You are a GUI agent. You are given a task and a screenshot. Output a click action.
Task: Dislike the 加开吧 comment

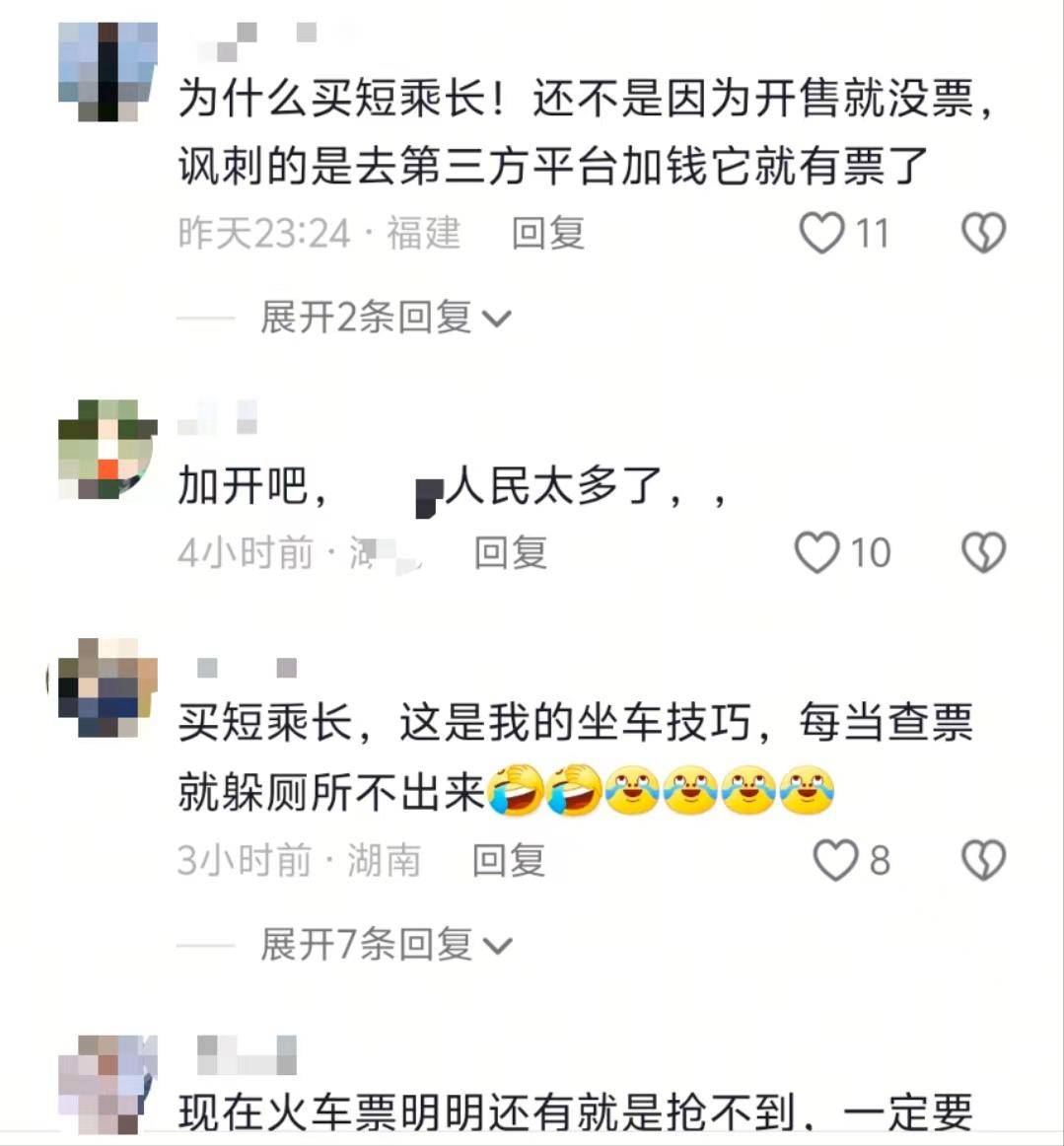[983, 552]
